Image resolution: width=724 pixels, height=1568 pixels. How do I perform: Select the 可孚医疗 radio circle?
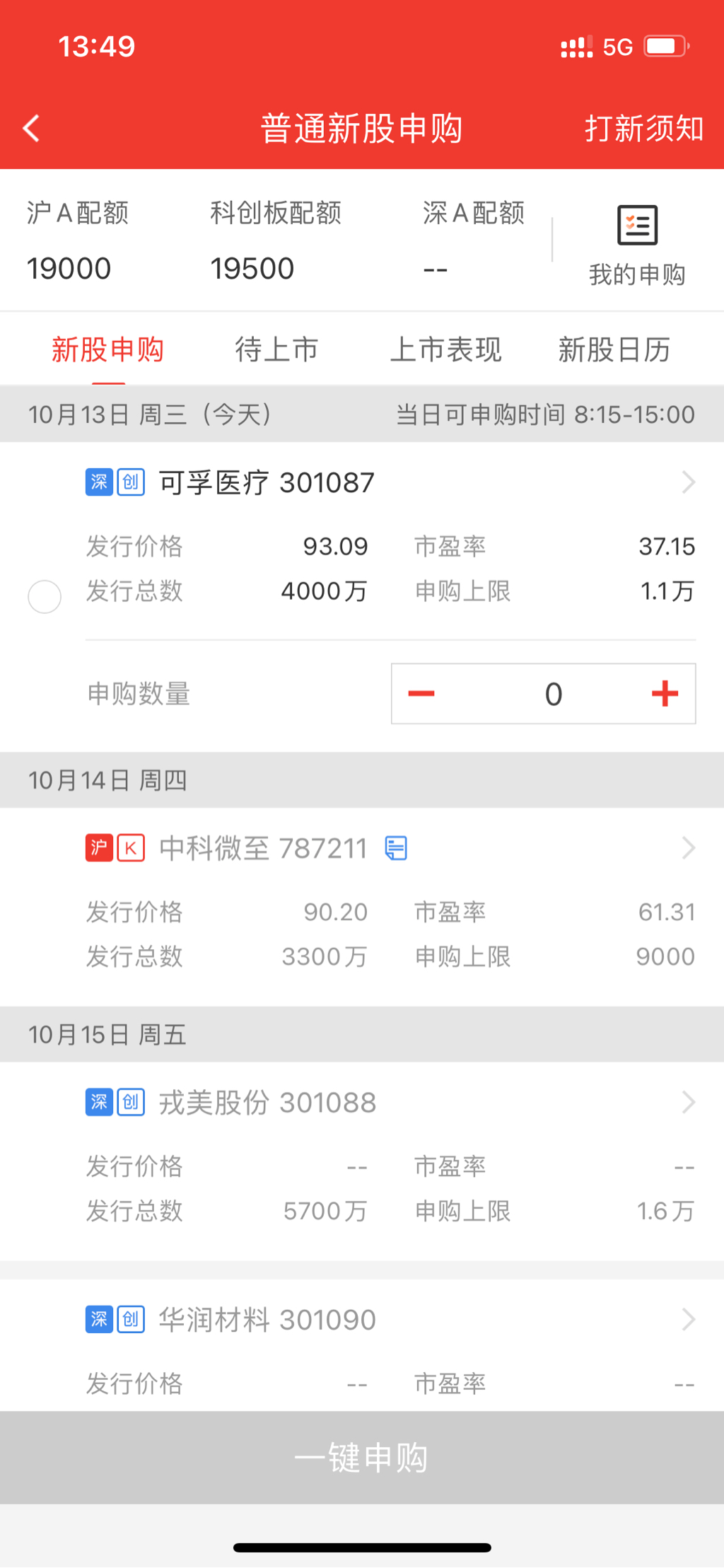point(45,596)
